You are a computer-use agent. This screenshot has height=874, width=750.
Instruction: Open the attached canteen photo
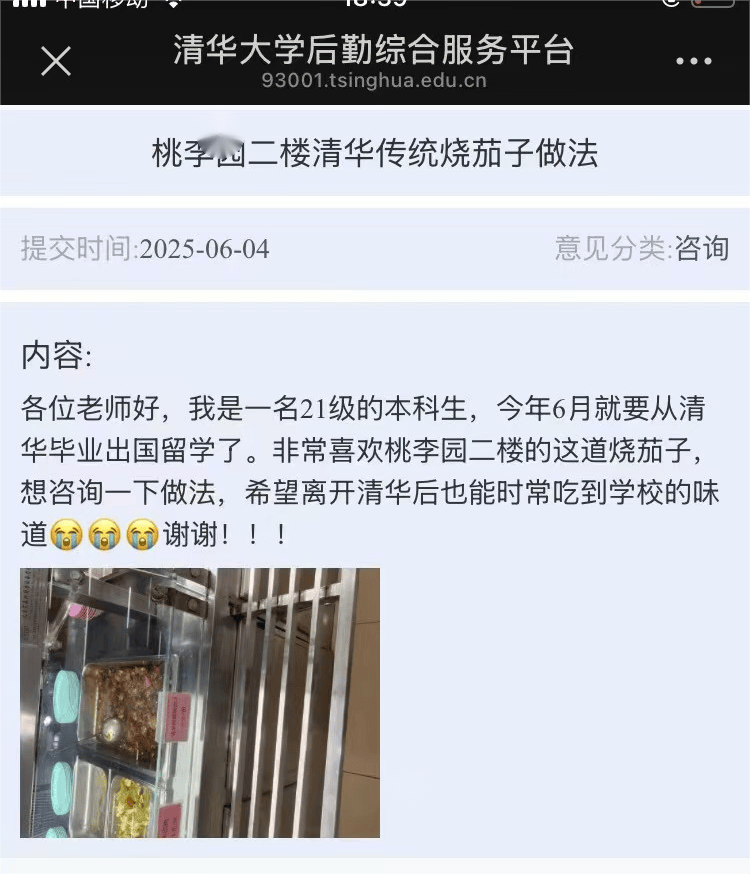[200, 702]
